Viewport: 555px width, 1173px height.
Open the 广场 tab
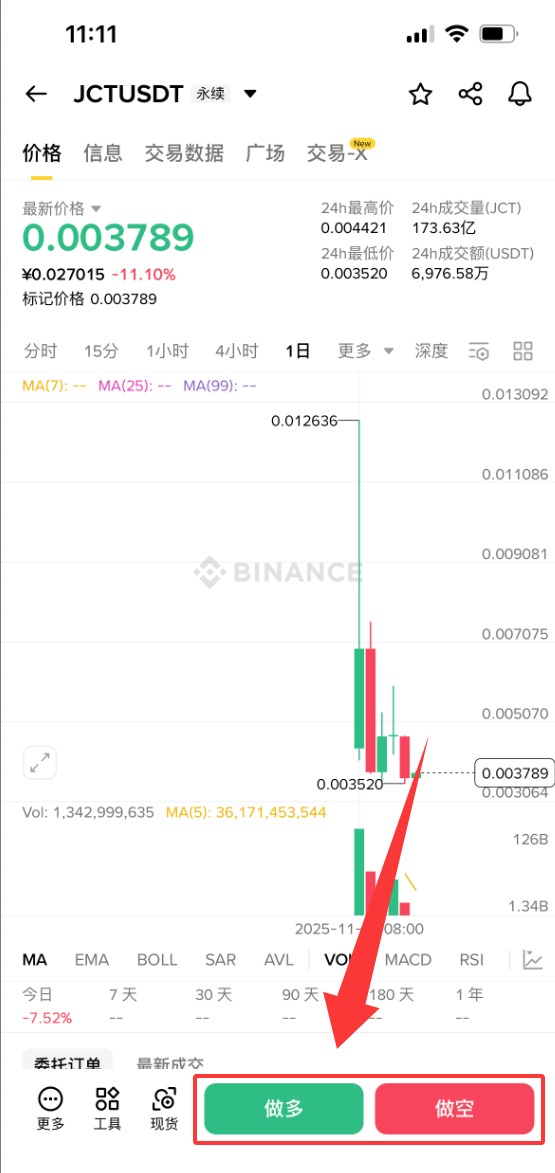pyautogui.click(x=265, y=153)
